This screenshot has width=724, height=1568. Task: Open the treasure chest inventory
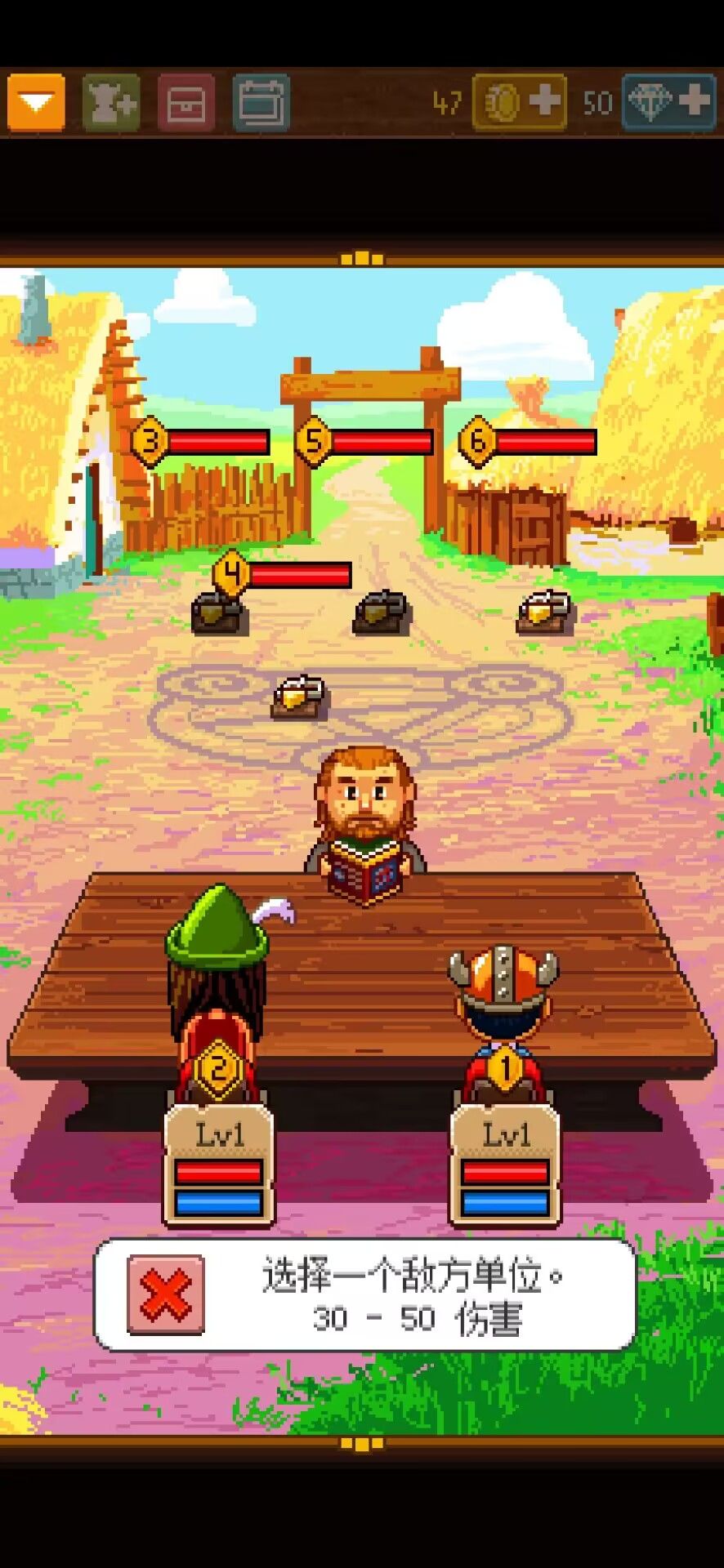[186, 103]
